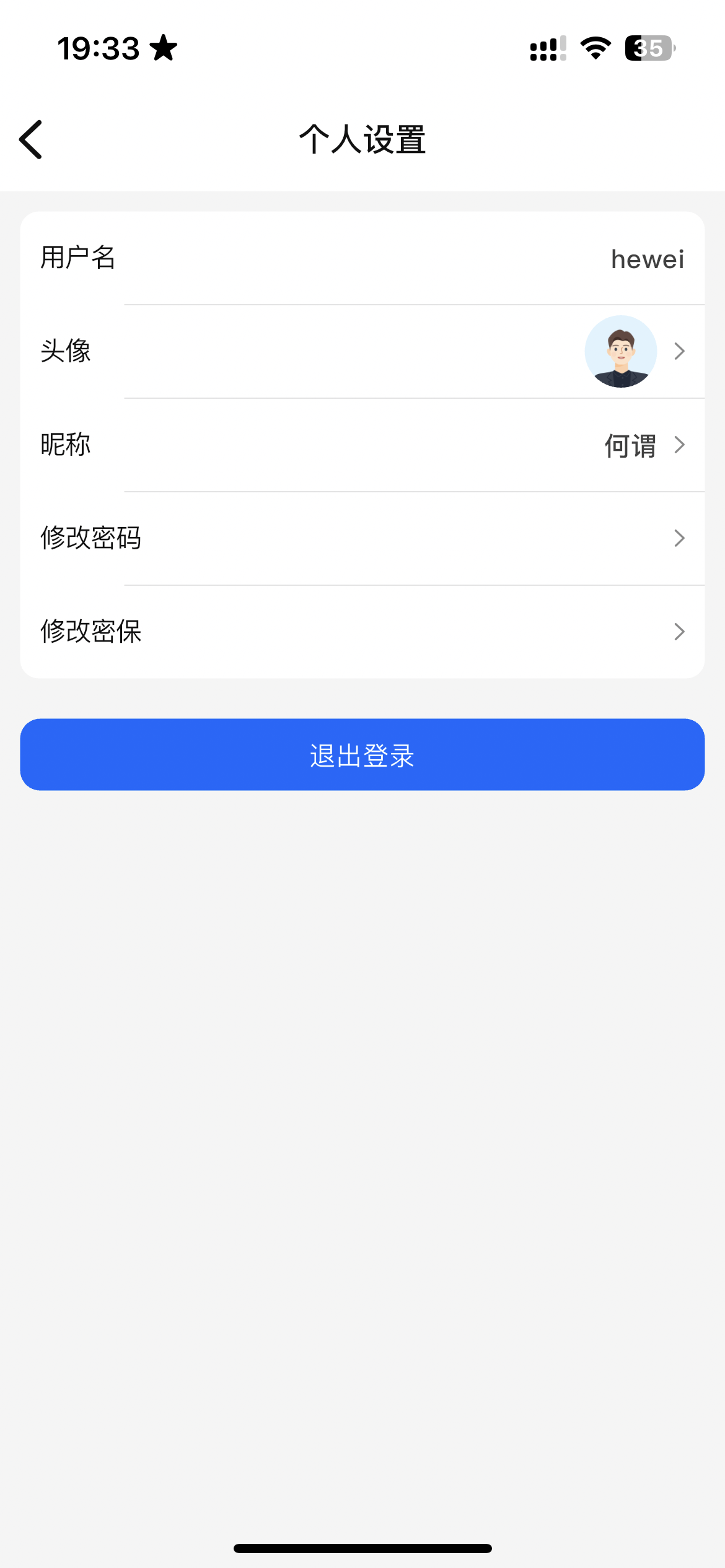Open 修改密码 to change password
The height and width of the screenshot is (1568, 725).
point(362,538)
